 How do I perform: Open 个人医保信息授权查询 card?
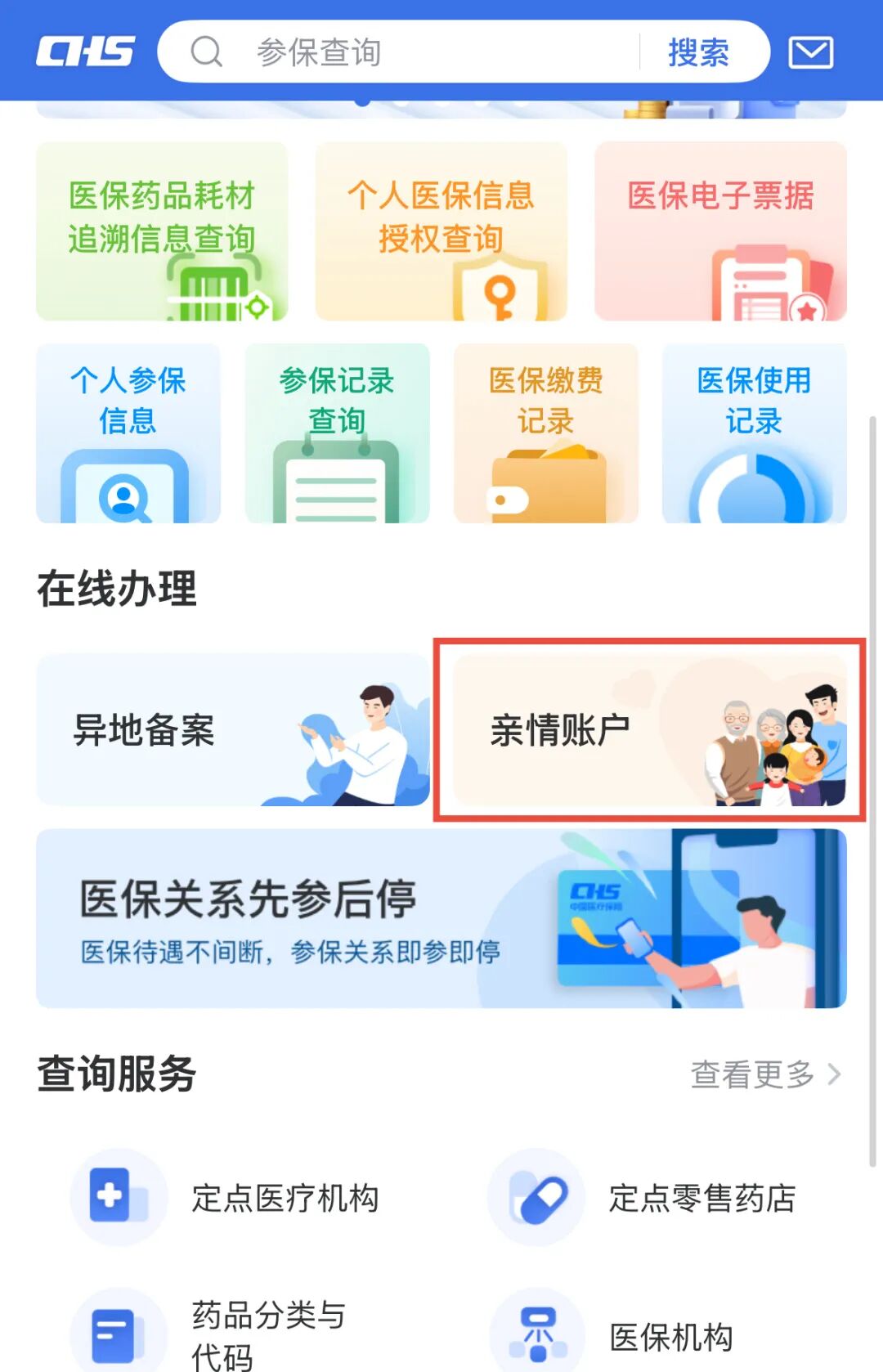441,231
